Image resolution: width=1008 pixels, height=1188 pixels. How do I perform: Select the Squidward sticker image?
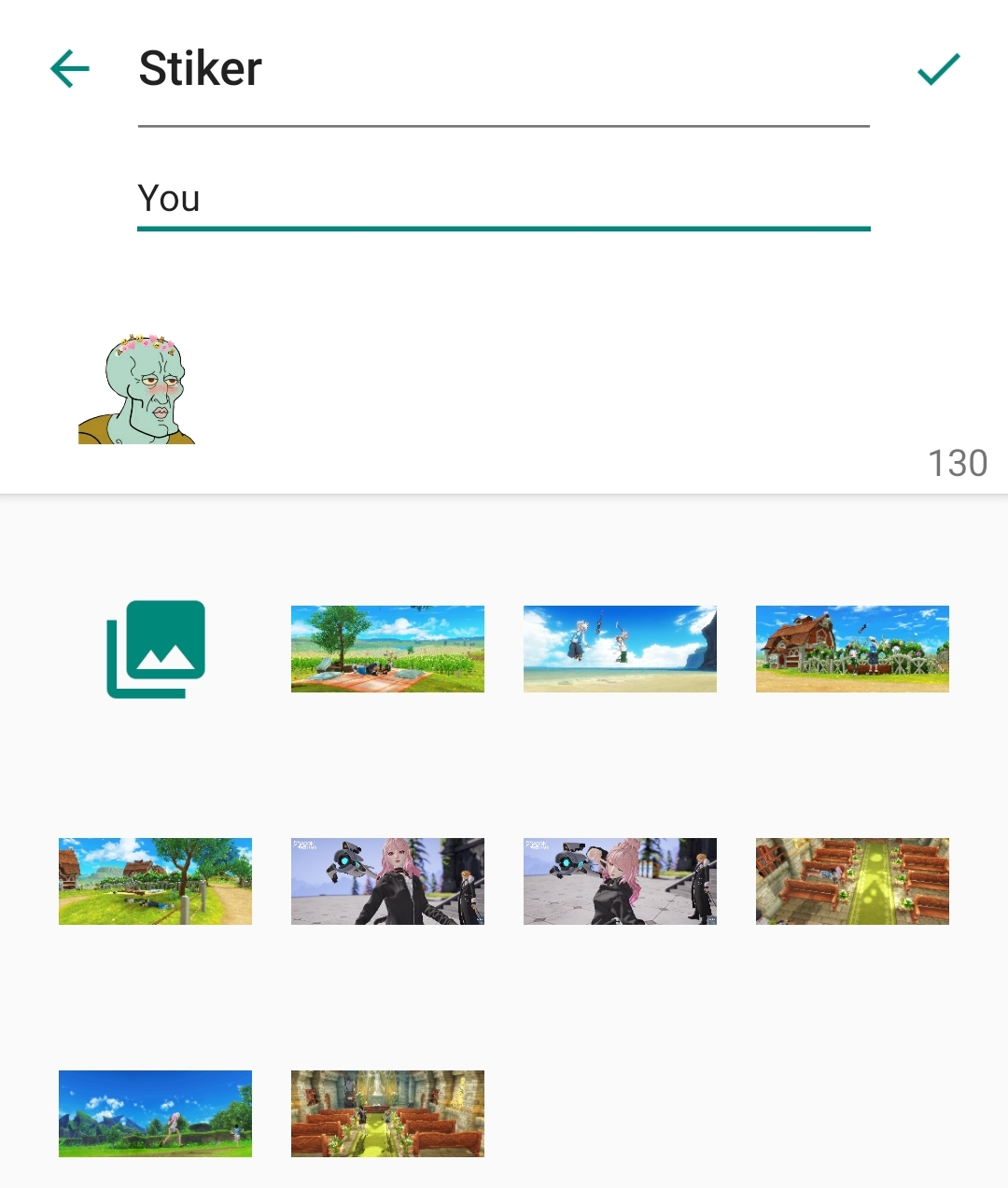(x=137, y=388)
